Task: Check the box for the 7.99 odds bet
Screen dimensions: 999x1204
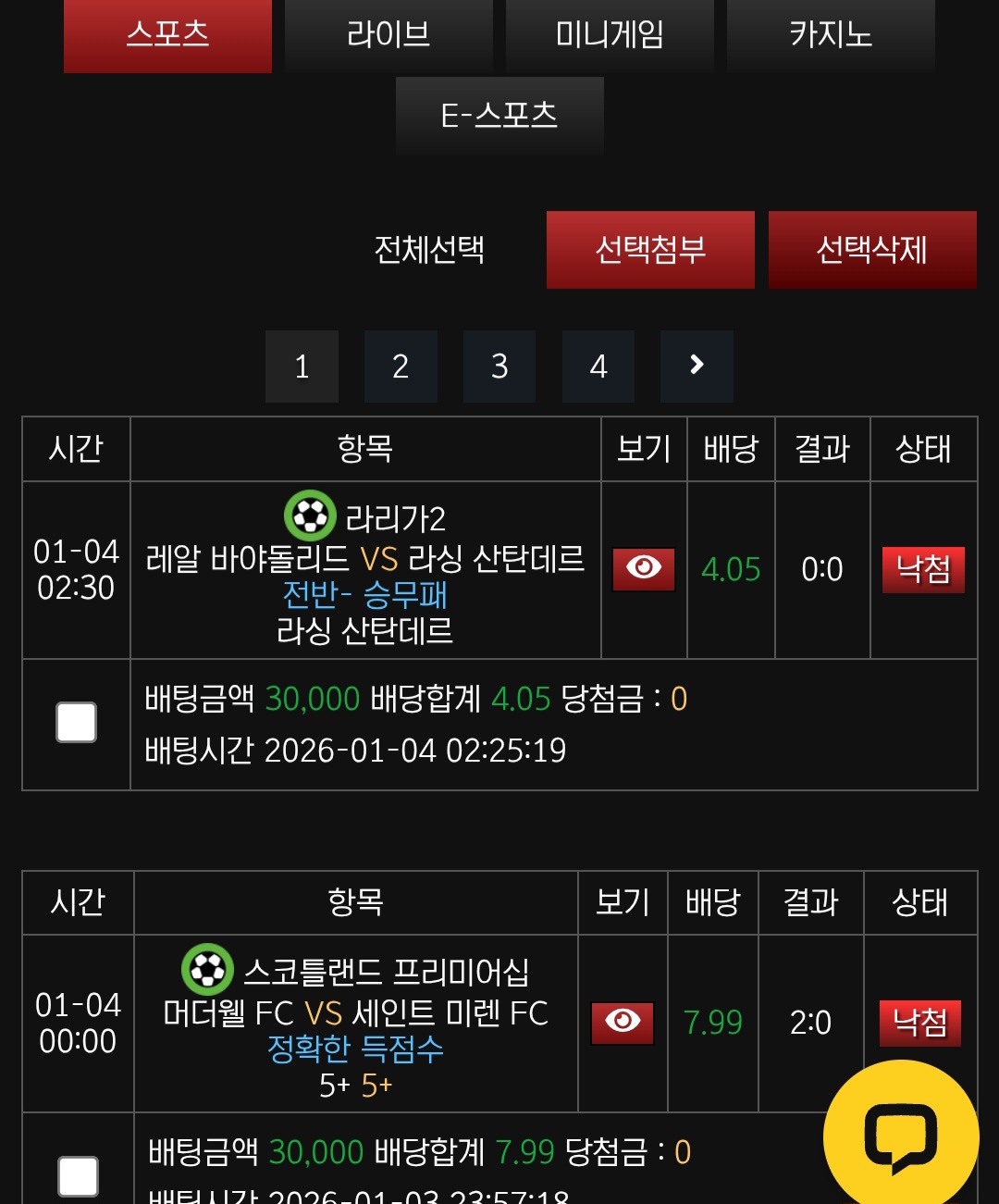Action: click(78, 1175)
